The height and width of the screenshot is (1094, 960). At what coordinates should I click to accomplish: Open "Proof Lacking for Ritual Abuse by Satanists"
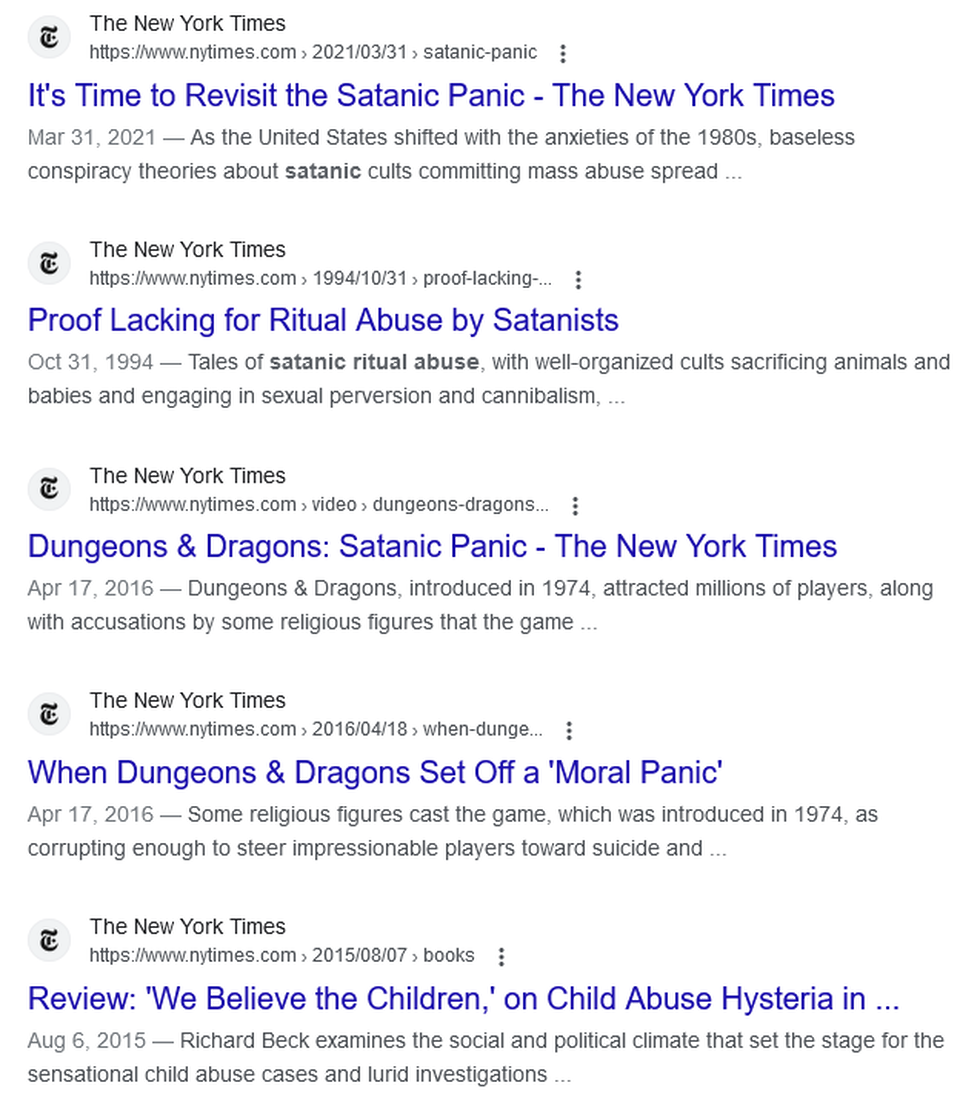323,320
